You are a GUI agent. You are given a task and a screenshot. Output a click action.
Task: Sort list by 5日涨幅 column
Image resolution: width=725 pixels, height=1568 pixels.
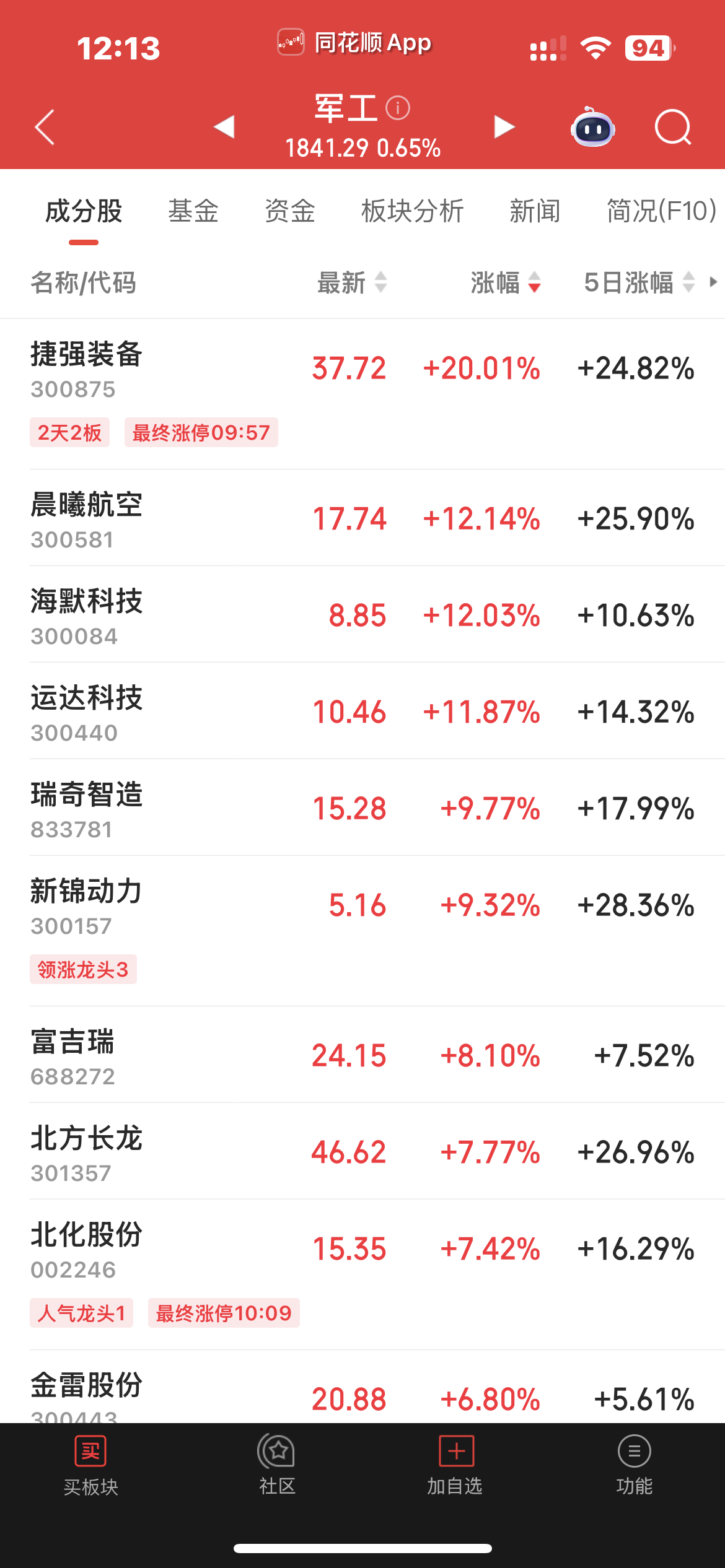[639, 282]
